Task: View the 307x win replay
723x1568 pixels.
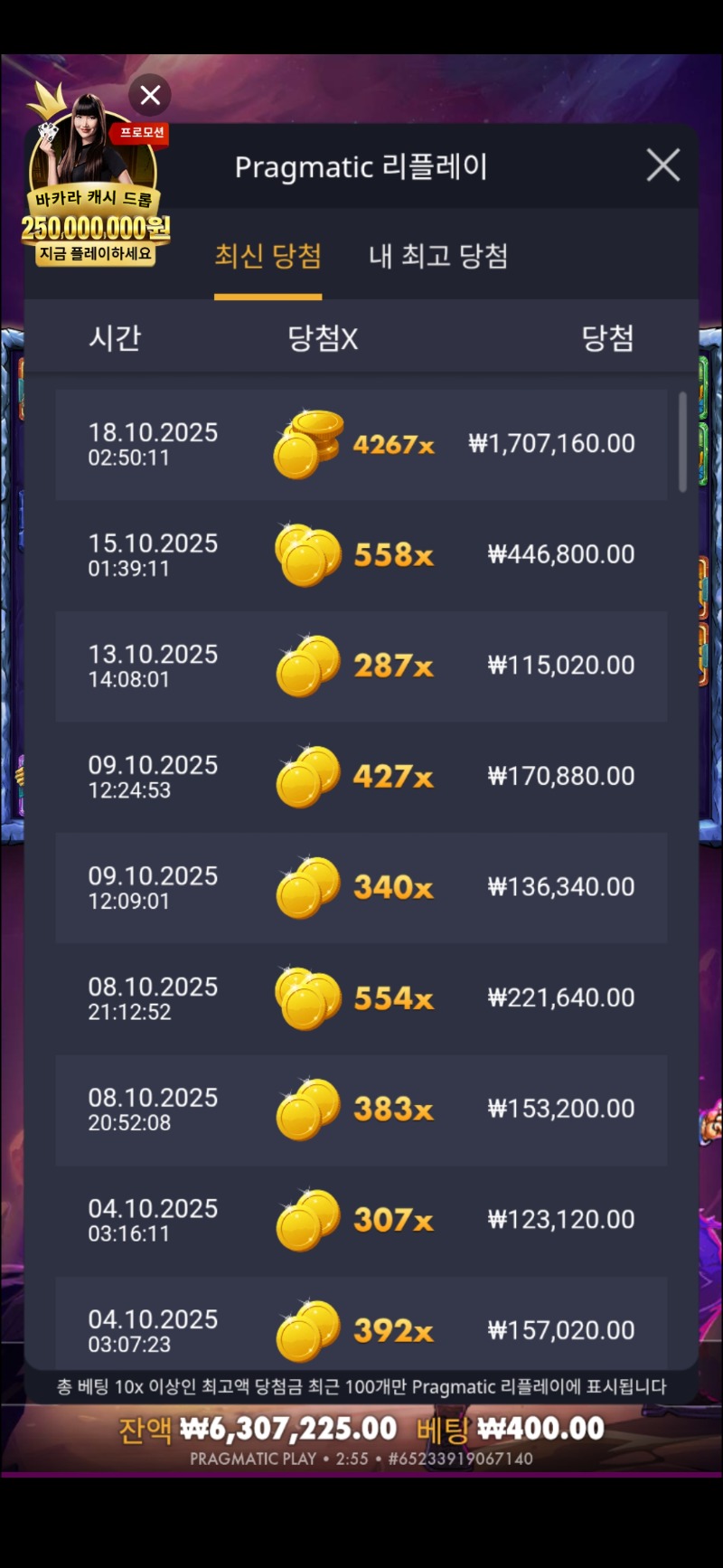Action: [x=361, y=1220]
